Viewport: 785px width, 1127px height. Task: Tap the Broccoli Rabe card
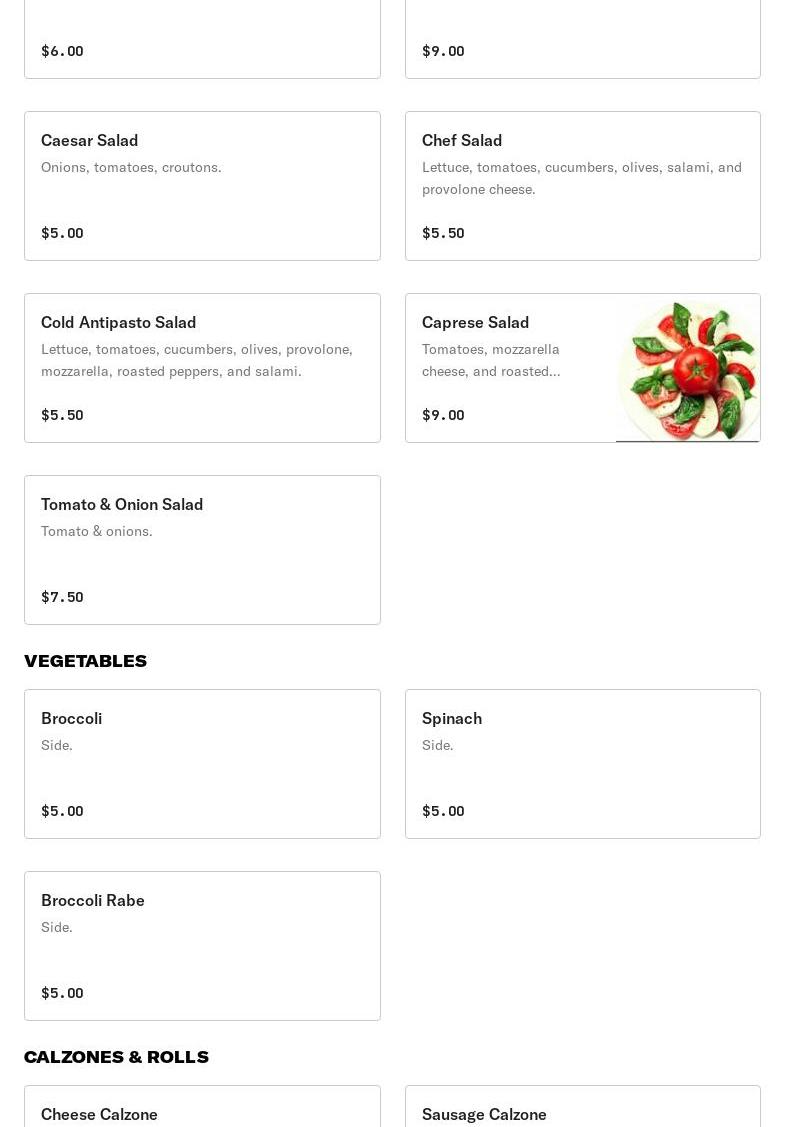202,946
